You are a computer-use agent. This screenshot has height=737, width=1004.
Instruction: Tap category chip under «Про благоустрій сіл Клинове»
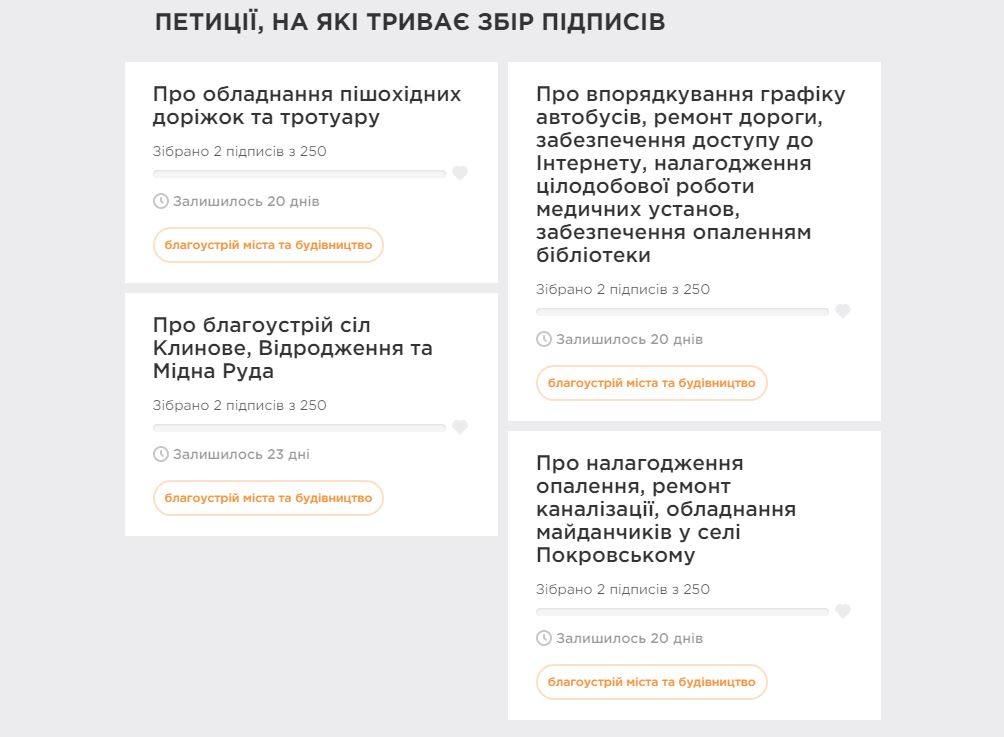coord(268,498)
